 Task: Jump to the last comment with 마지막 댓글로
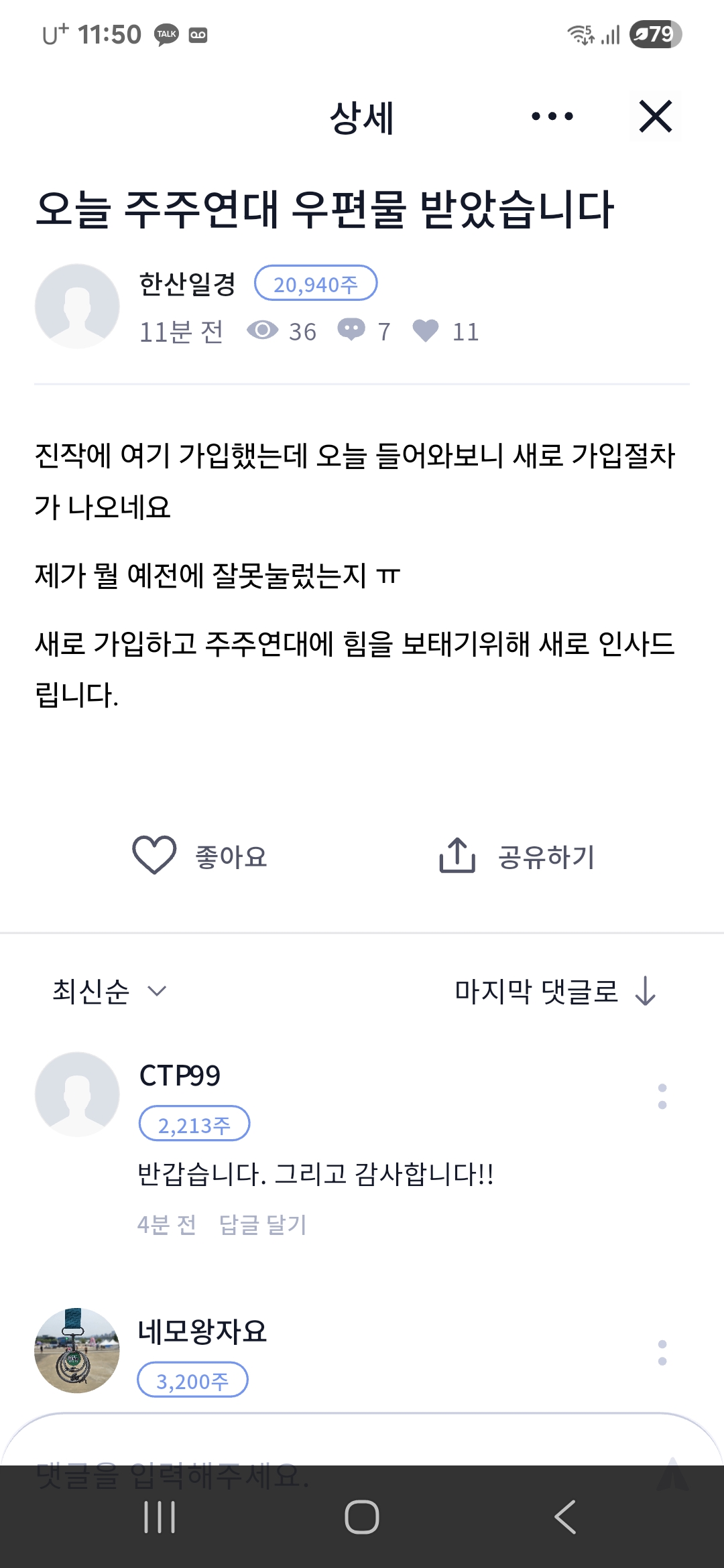tap(556, 991)
